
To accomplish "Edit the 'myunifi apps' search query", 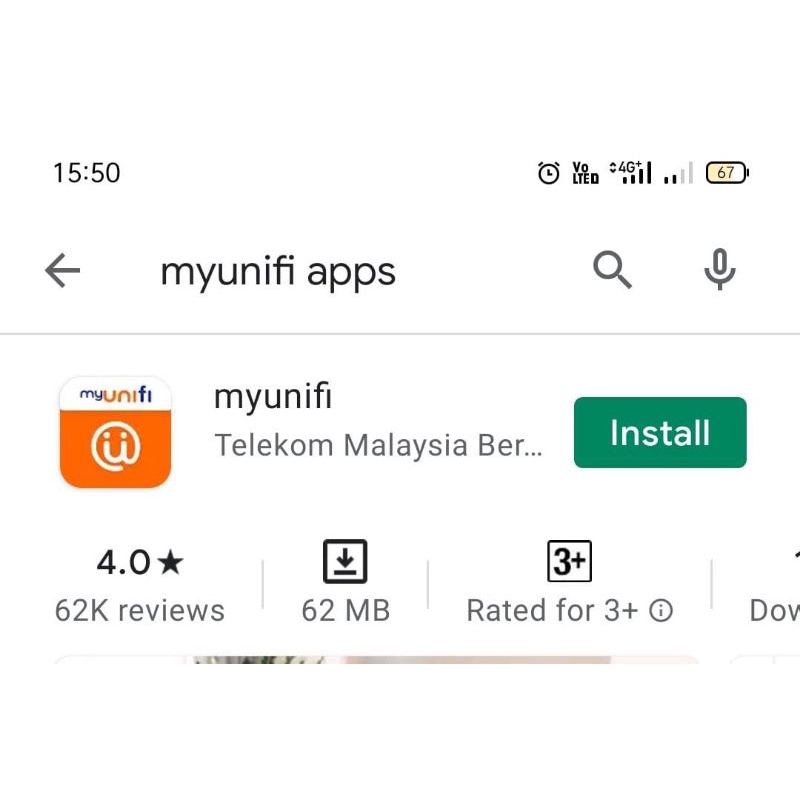I will pos(278,272).
